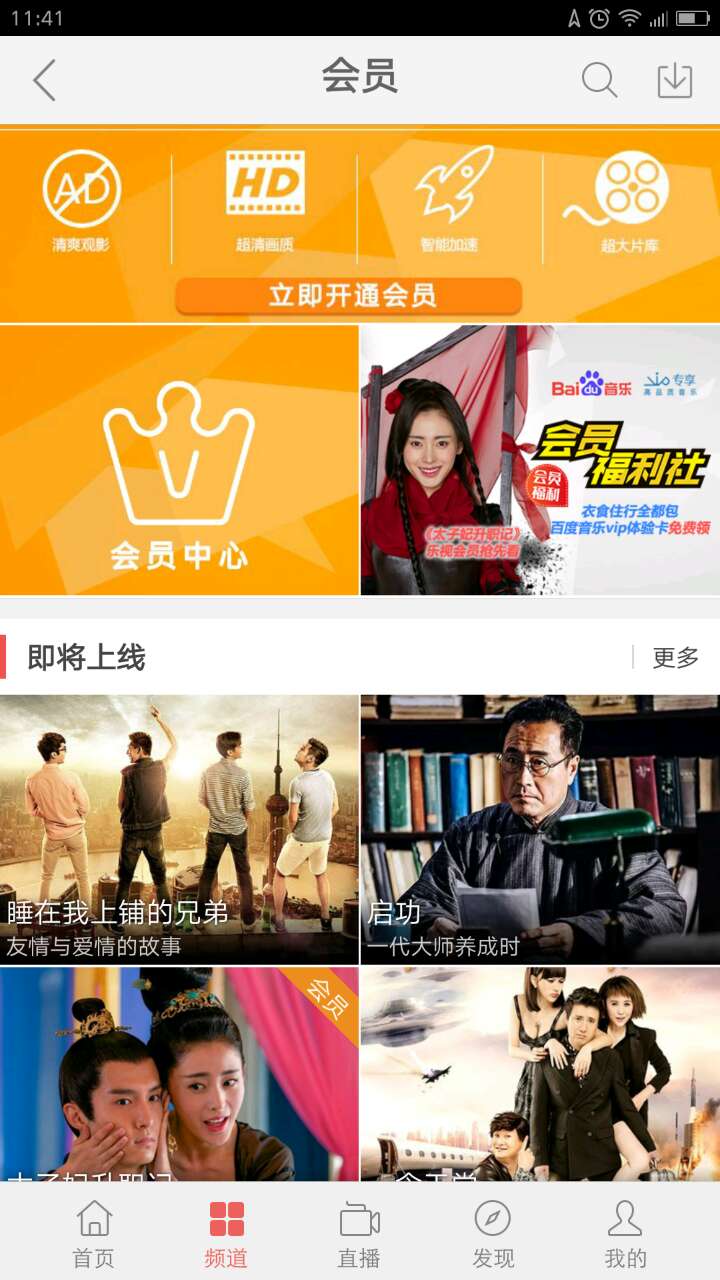Screen dimensions: 720x1280
Task: Open the movie card with the spaceships
Action: coord(540,1074)
